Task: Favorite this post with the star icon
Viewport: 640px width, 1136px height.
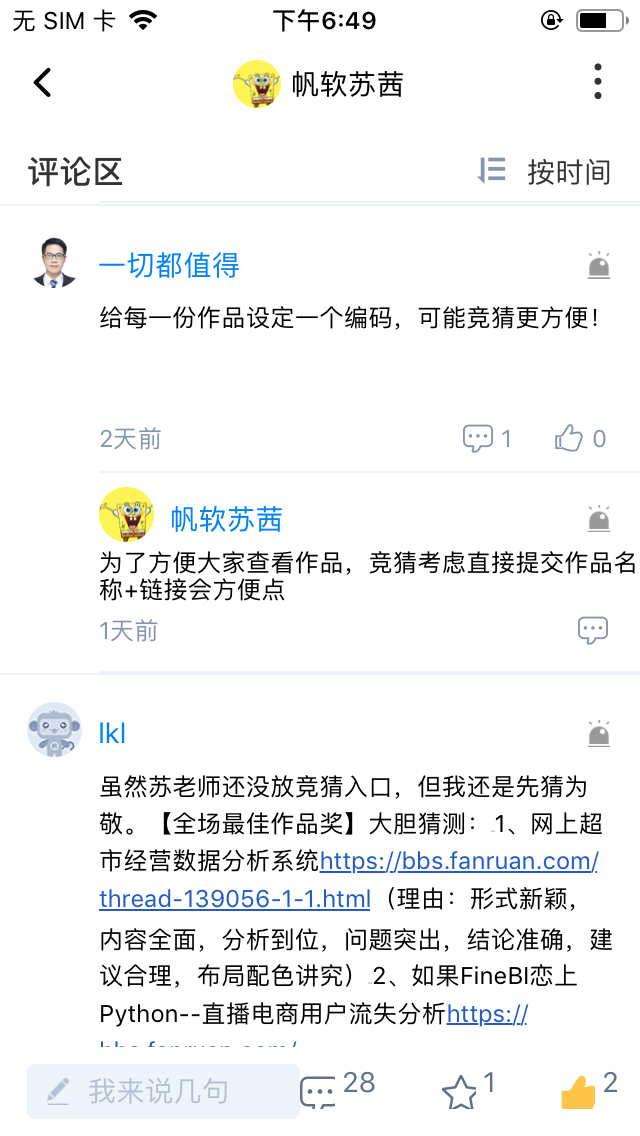Action: pos(460,1092)
